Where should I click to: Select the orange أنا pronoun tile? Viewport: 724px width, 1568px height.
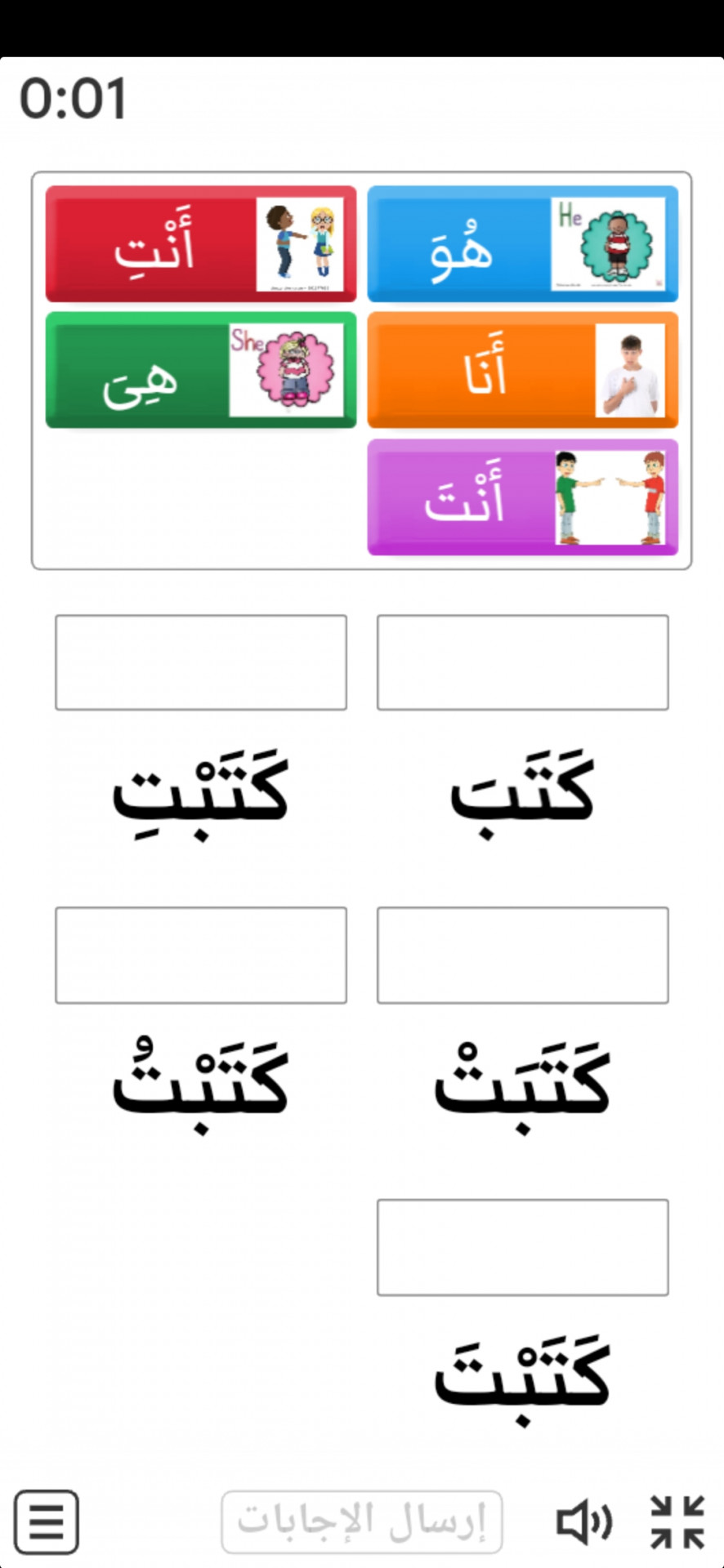[522, 370]
